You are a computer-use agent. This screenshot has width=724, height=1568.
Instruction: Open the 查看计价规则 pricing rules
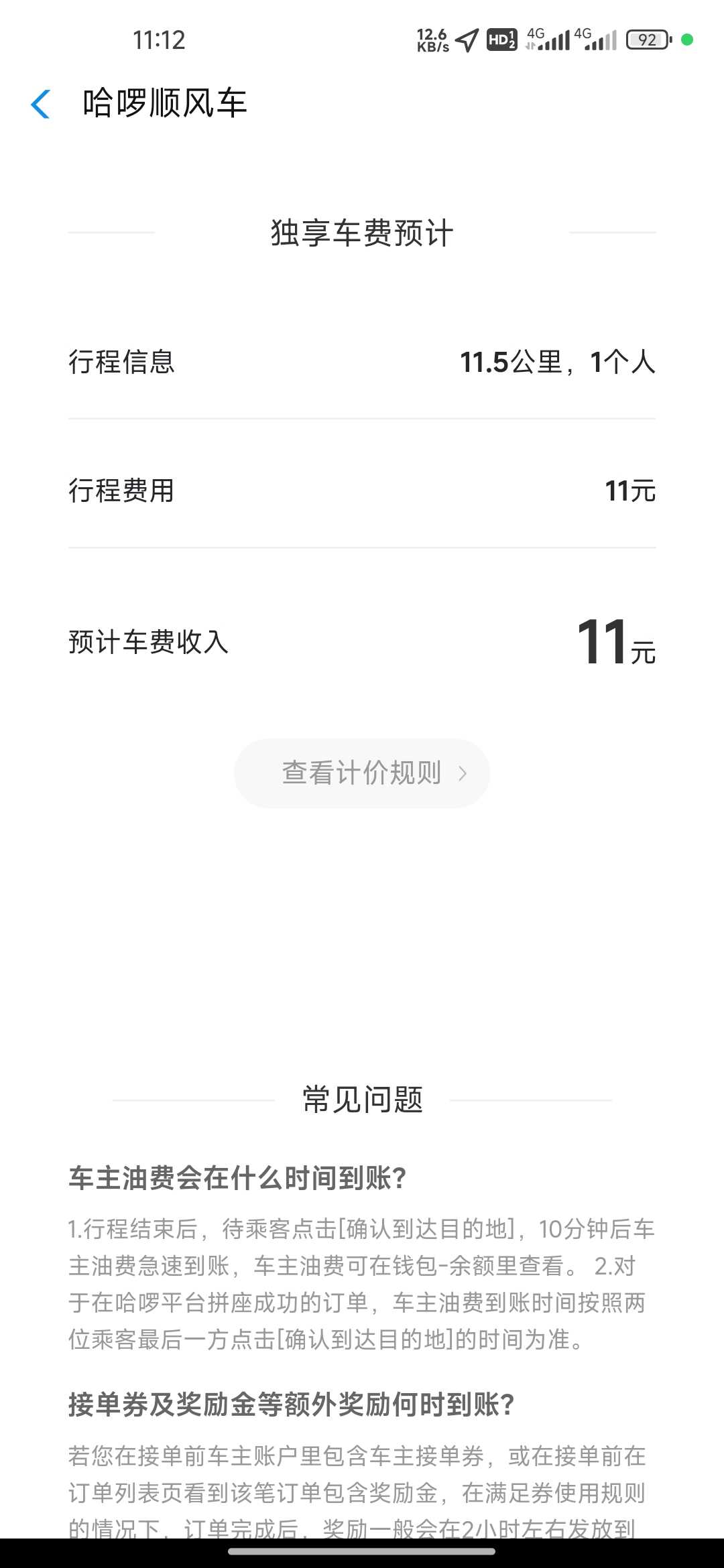click(362, 773)
